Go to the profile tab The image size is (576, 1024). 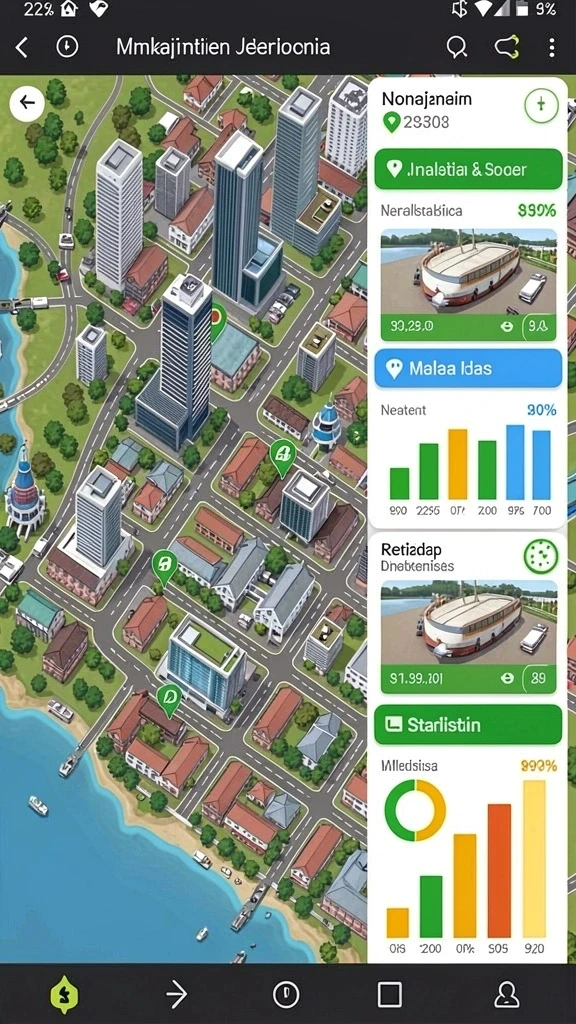(x=507, y=995)
